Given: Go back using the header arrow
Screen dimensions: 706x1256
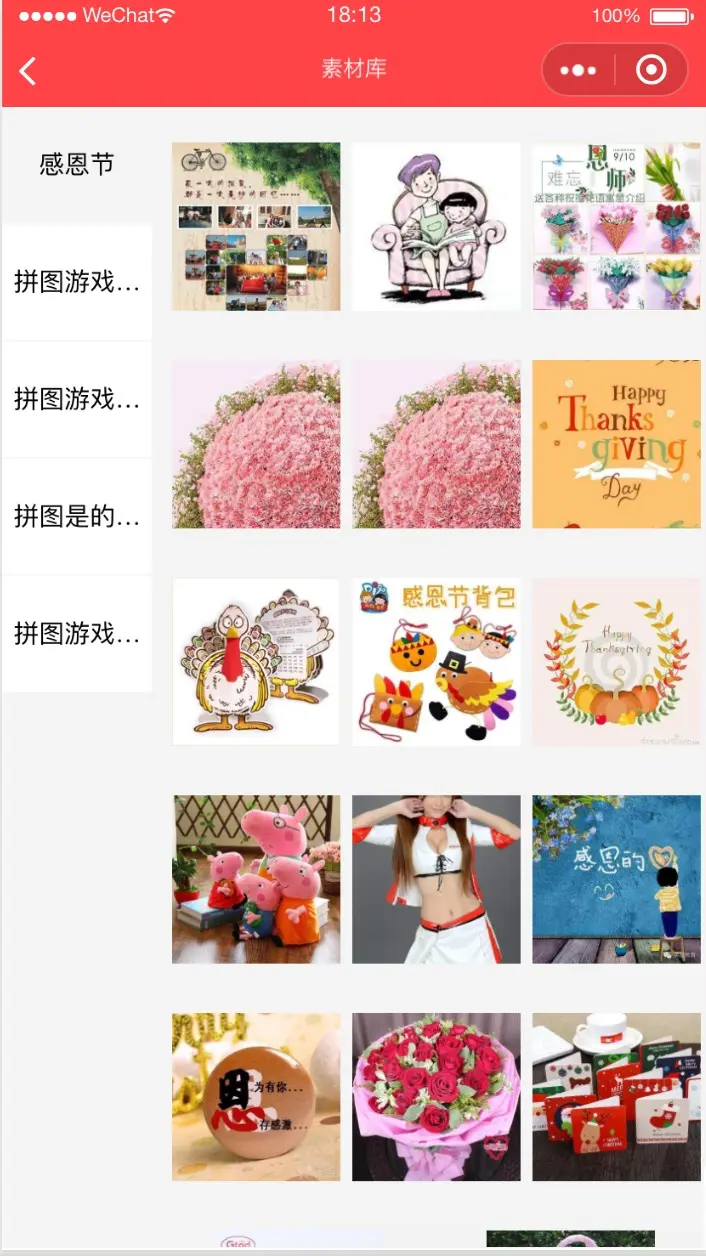Looking at the screenshot, I should [x=28, y=70].
